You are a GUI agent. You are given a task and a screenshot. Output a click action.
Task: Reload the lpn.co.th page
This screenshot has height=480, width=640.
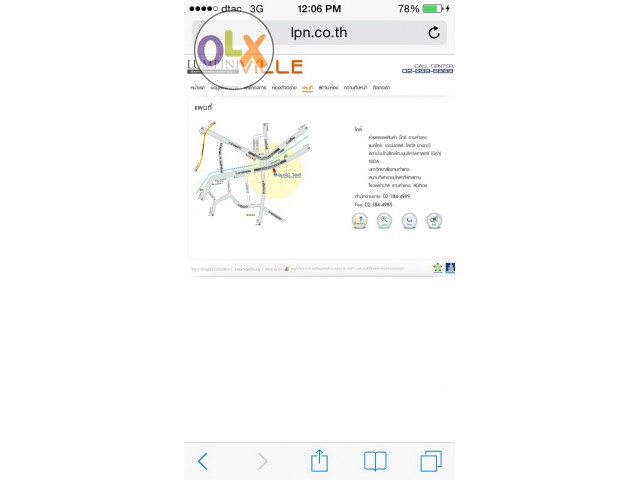pos(433,32)
